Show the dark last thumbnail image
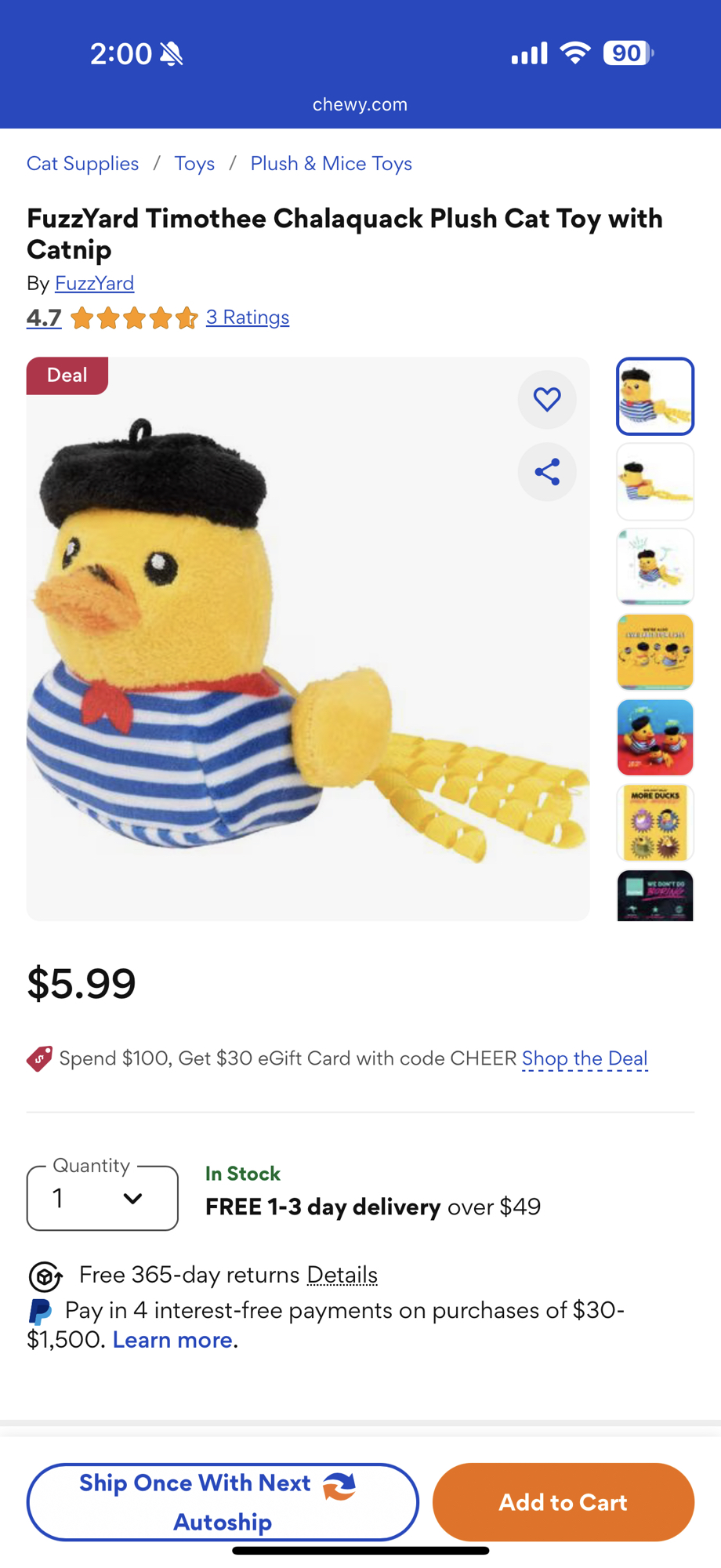This screenshot has width=721, height=1568. pyautogui.click(x=655, y=896)
